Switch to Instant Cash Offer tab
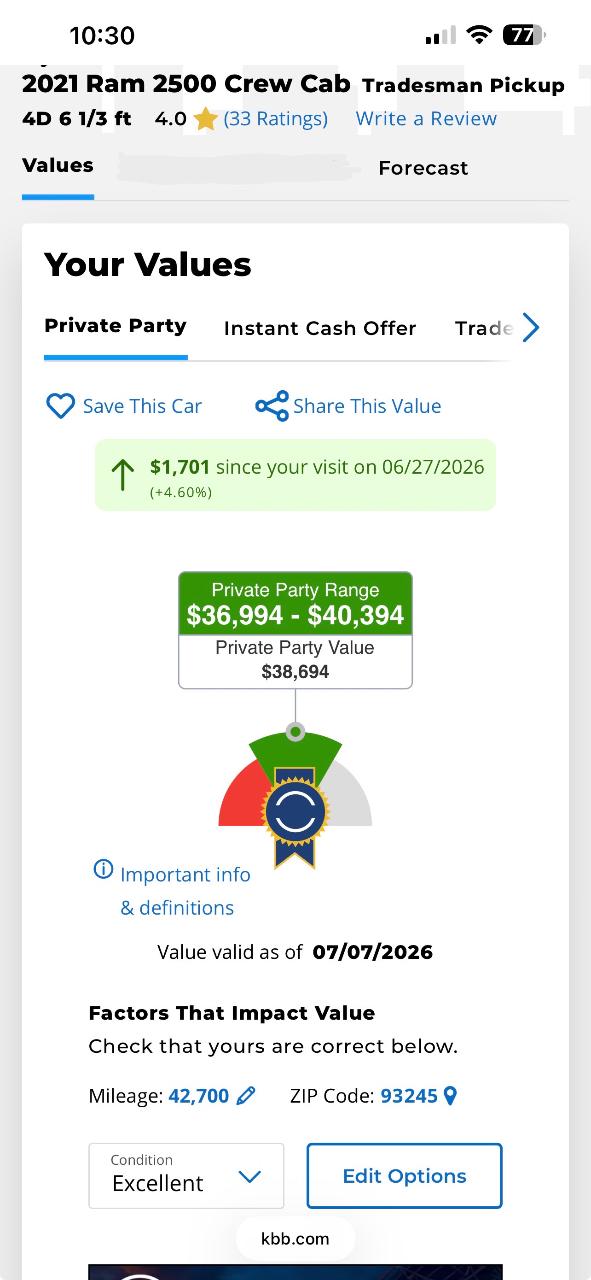This screenshot has width=591, height=1280. [320, 328]
